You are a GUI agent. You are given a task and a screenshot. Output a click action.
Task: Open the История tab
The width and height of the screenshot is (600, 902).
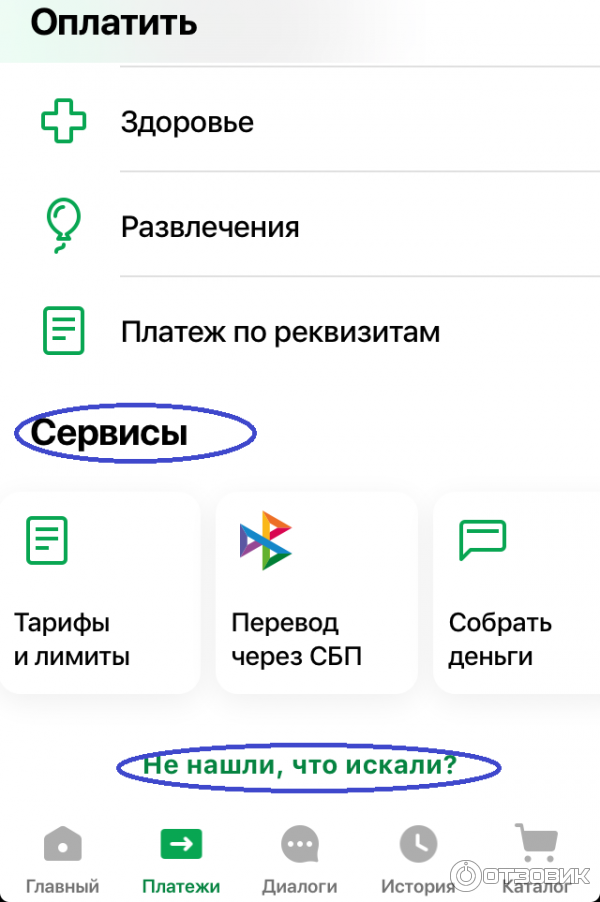coord(418,860)
